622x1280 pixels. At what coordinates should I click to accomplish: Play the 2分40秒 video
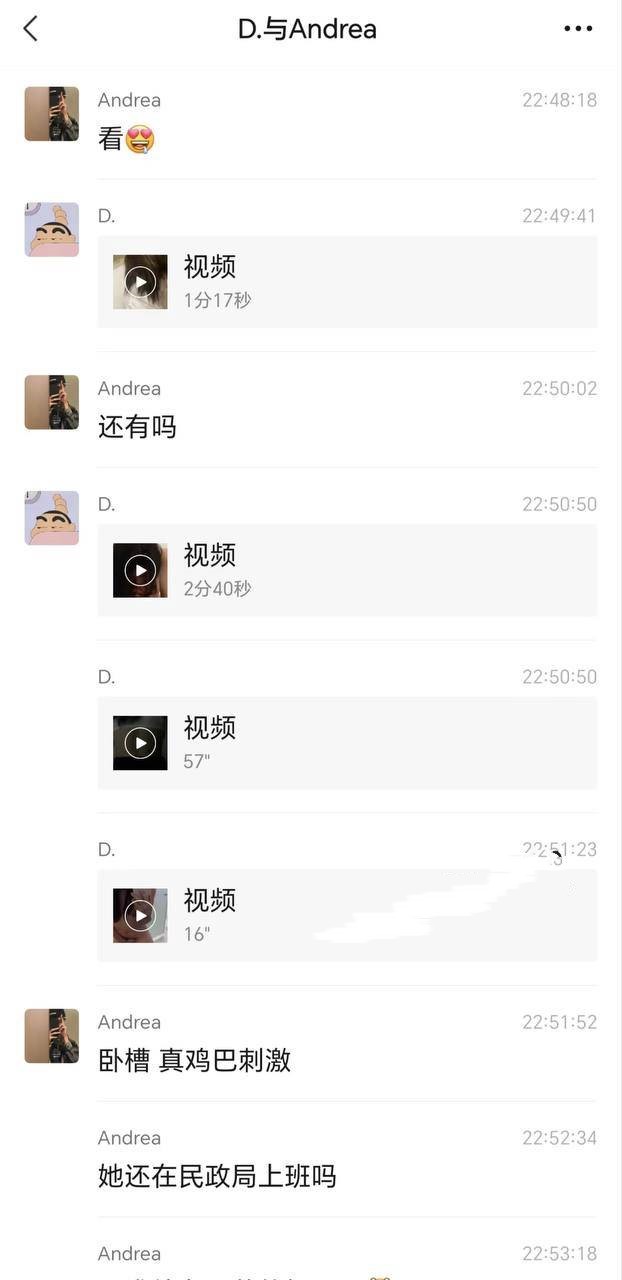point(140,570)
